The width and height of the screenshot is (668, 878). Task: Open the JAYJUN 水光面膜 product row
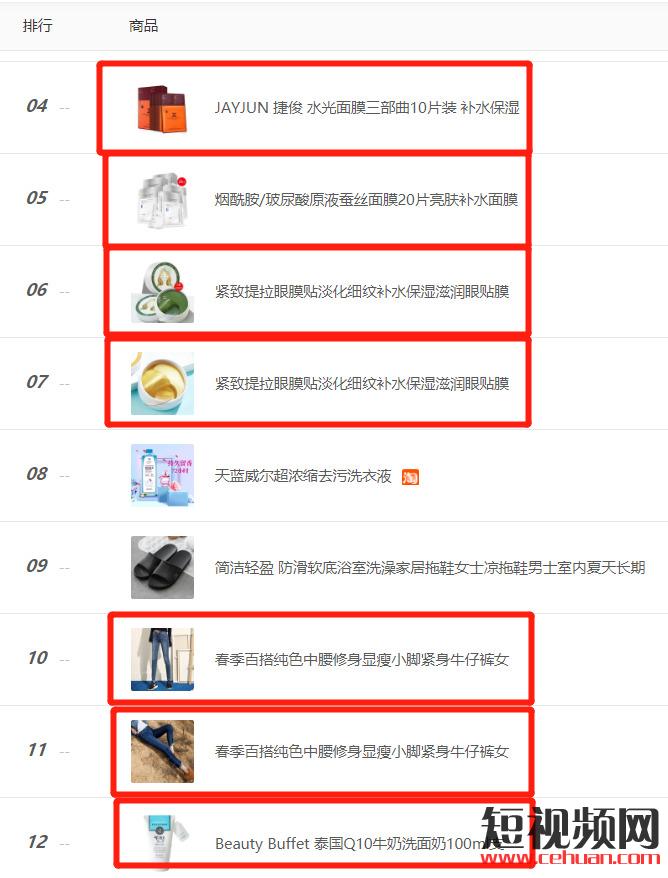tap(366, 108)
